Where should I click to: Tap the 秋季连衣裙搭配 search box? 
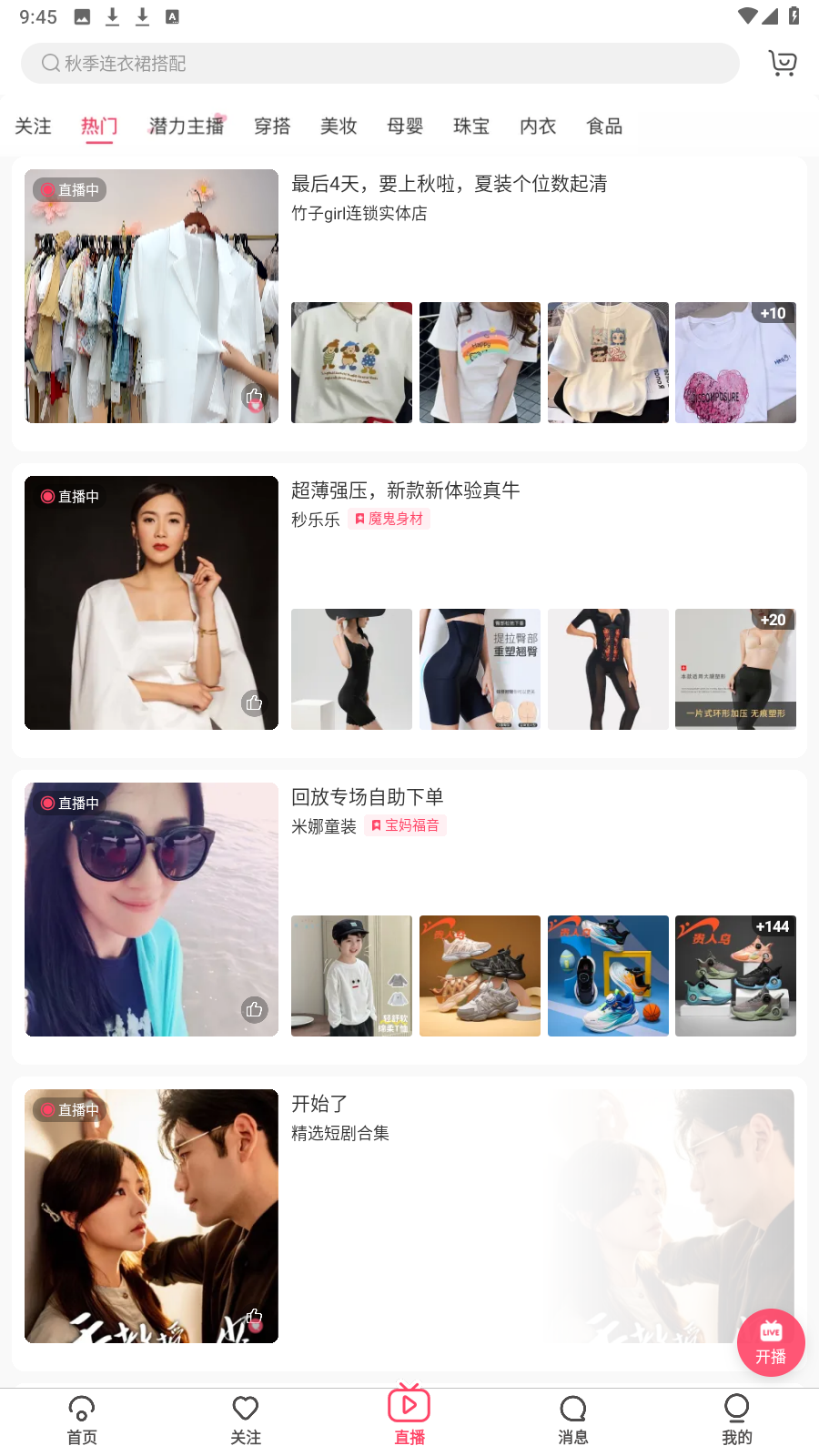[379, 64]
